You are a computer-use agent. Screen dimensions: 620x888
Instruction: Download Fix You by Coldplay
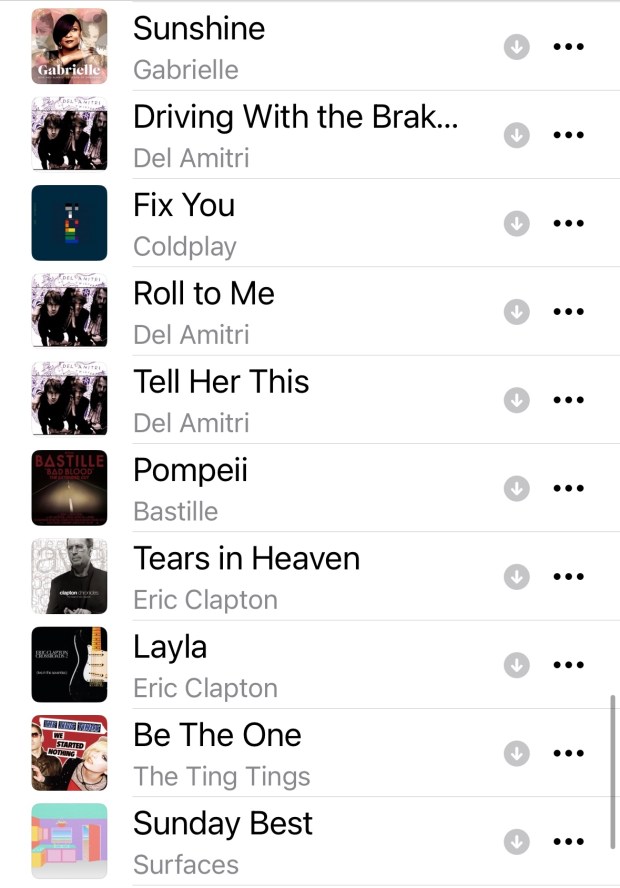click(516, 223)
